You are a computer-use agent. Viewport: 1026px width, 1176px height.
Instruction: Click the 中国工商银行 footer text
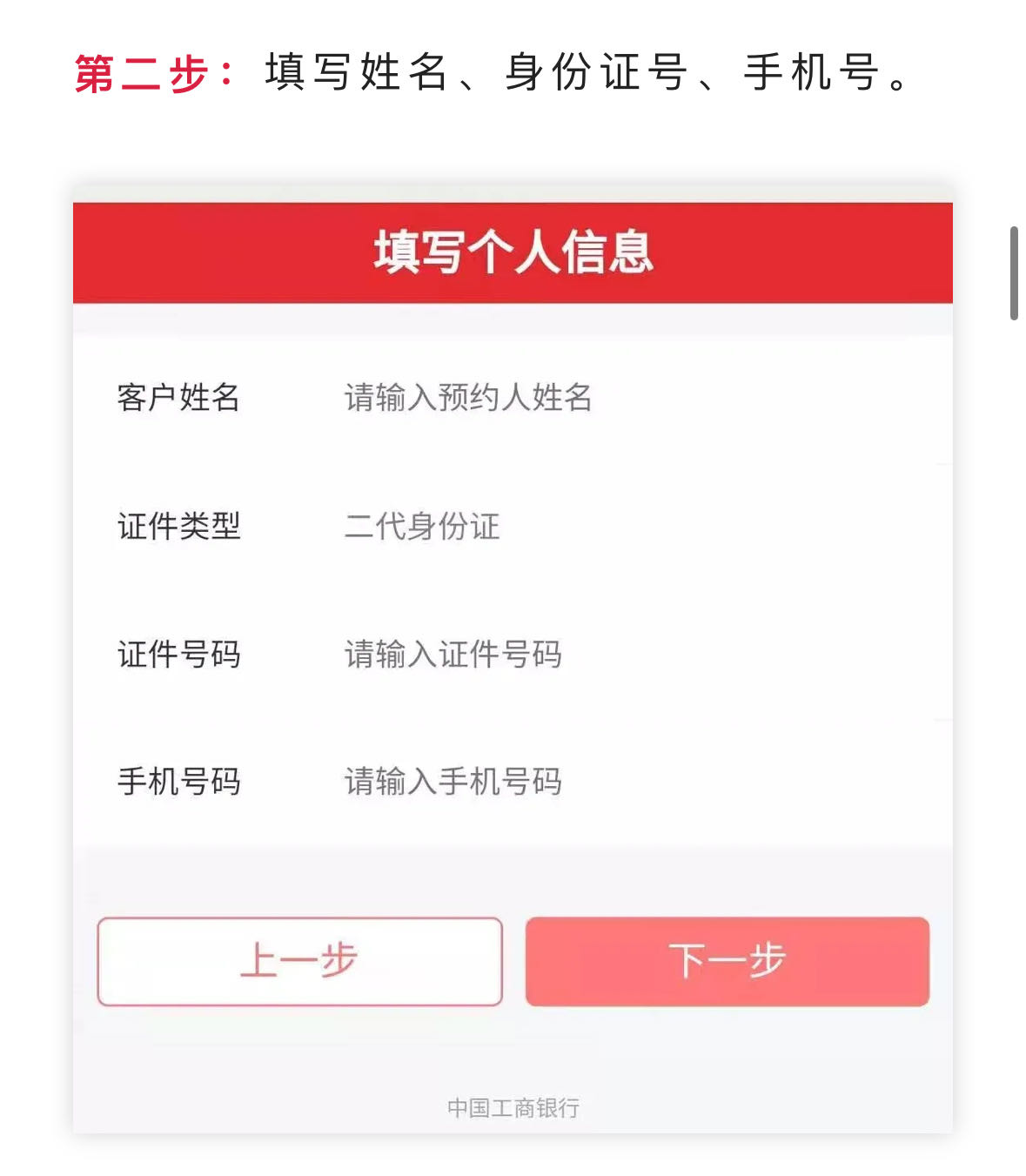click(x=513, y=1107)
